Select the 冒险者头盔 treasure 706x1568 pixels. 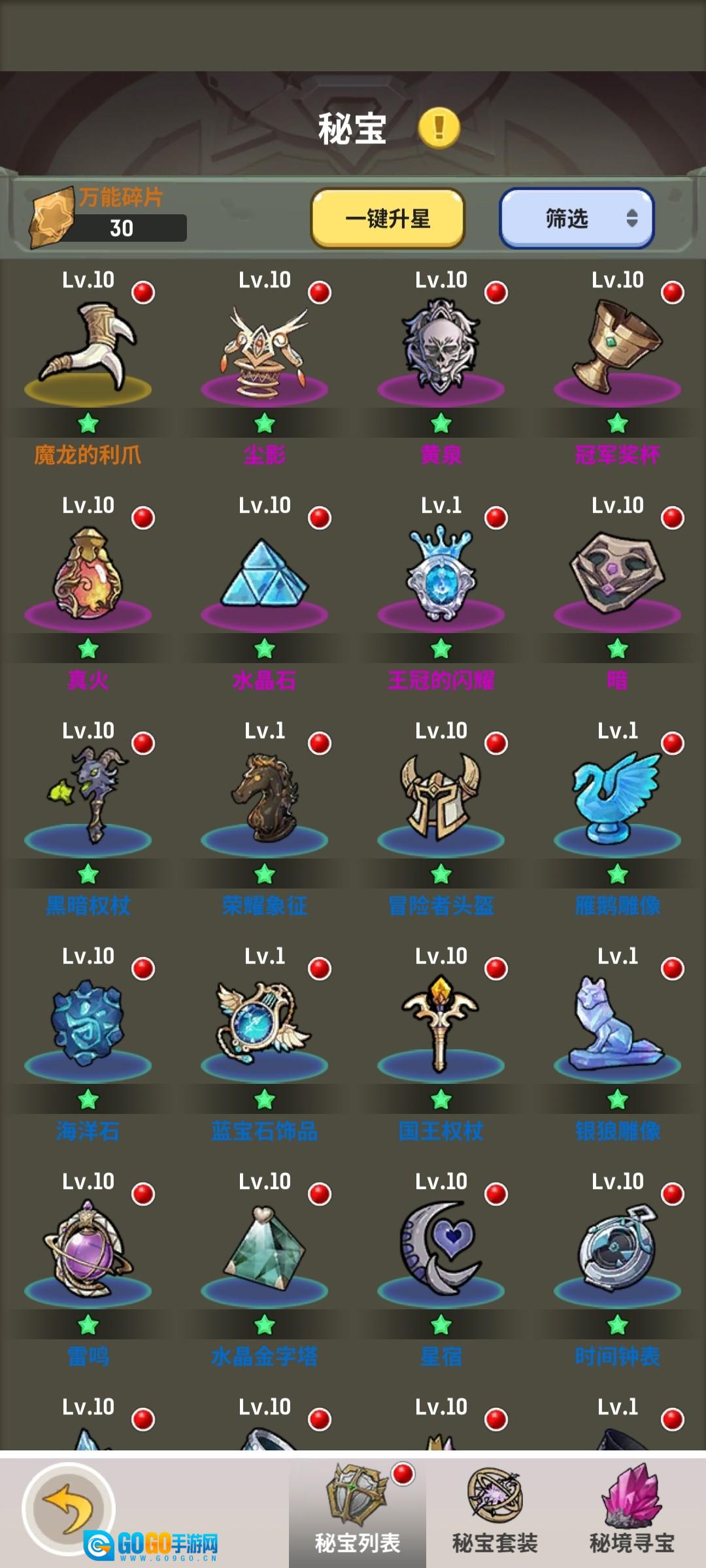point(441,817)
